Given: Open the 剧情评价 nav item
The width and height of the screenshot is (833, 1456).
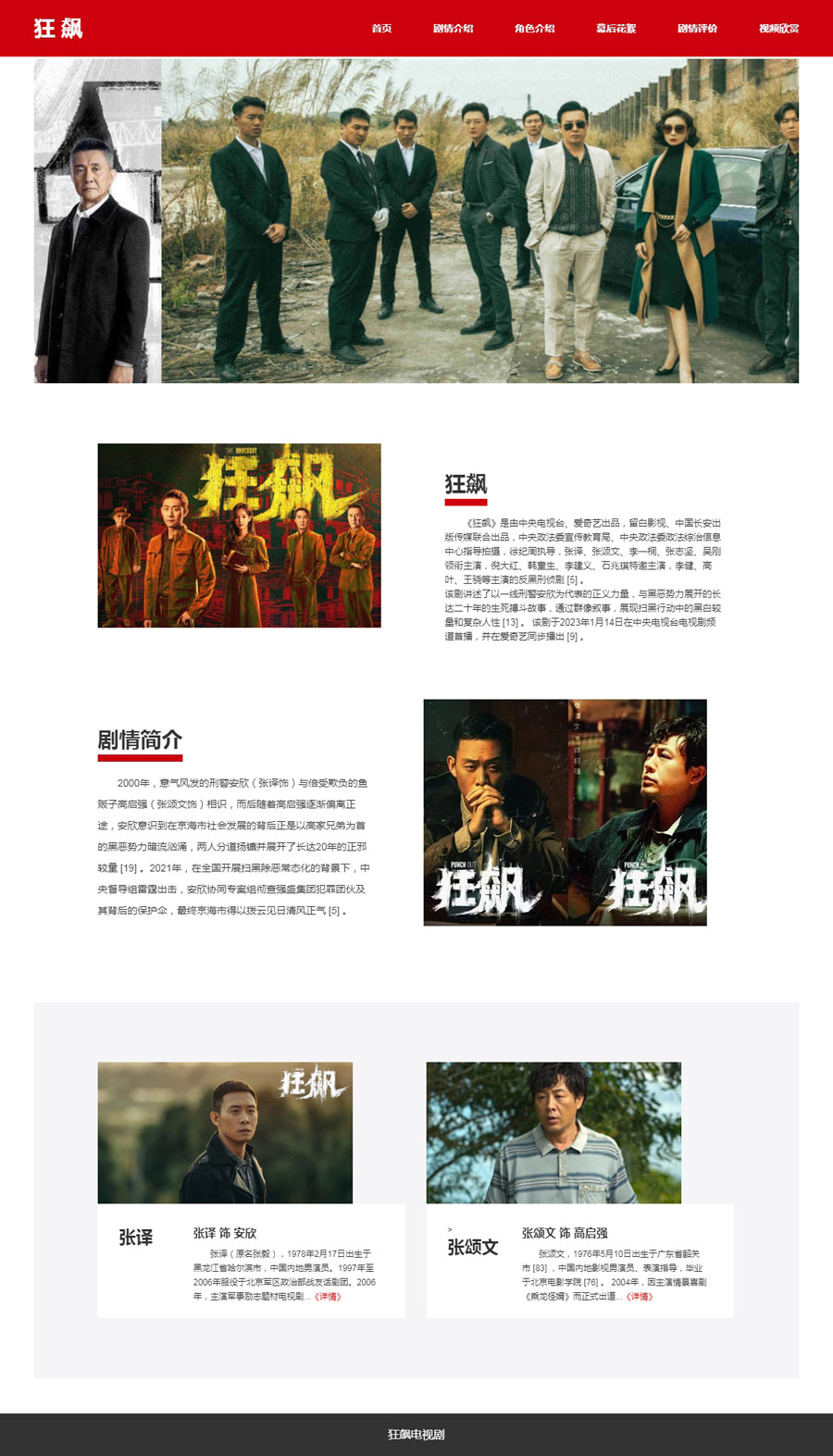Looking at the screenshot, I should click(697, 29).
